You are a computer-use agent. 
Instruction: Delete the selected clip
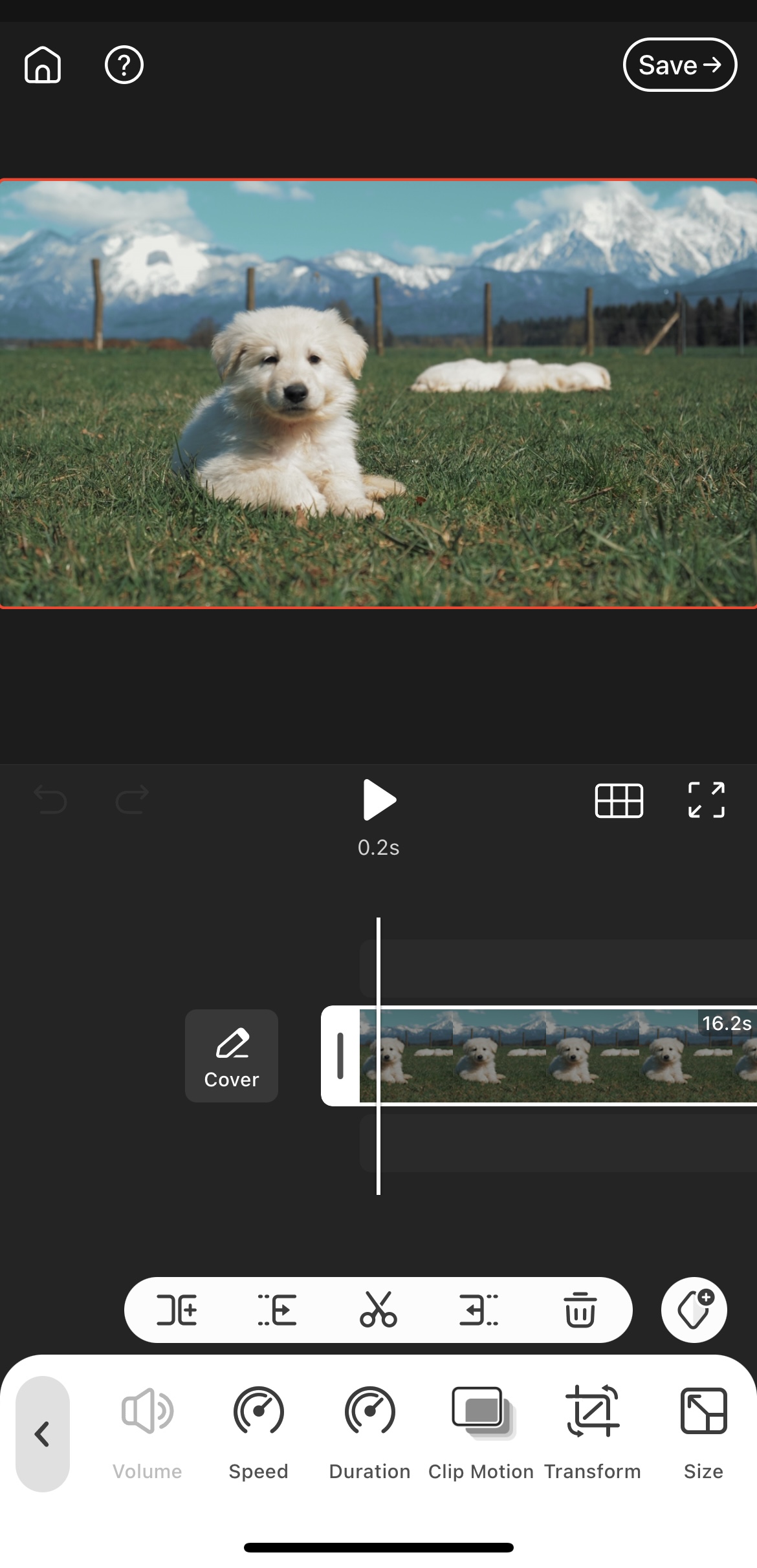(x=580, y=1310)
